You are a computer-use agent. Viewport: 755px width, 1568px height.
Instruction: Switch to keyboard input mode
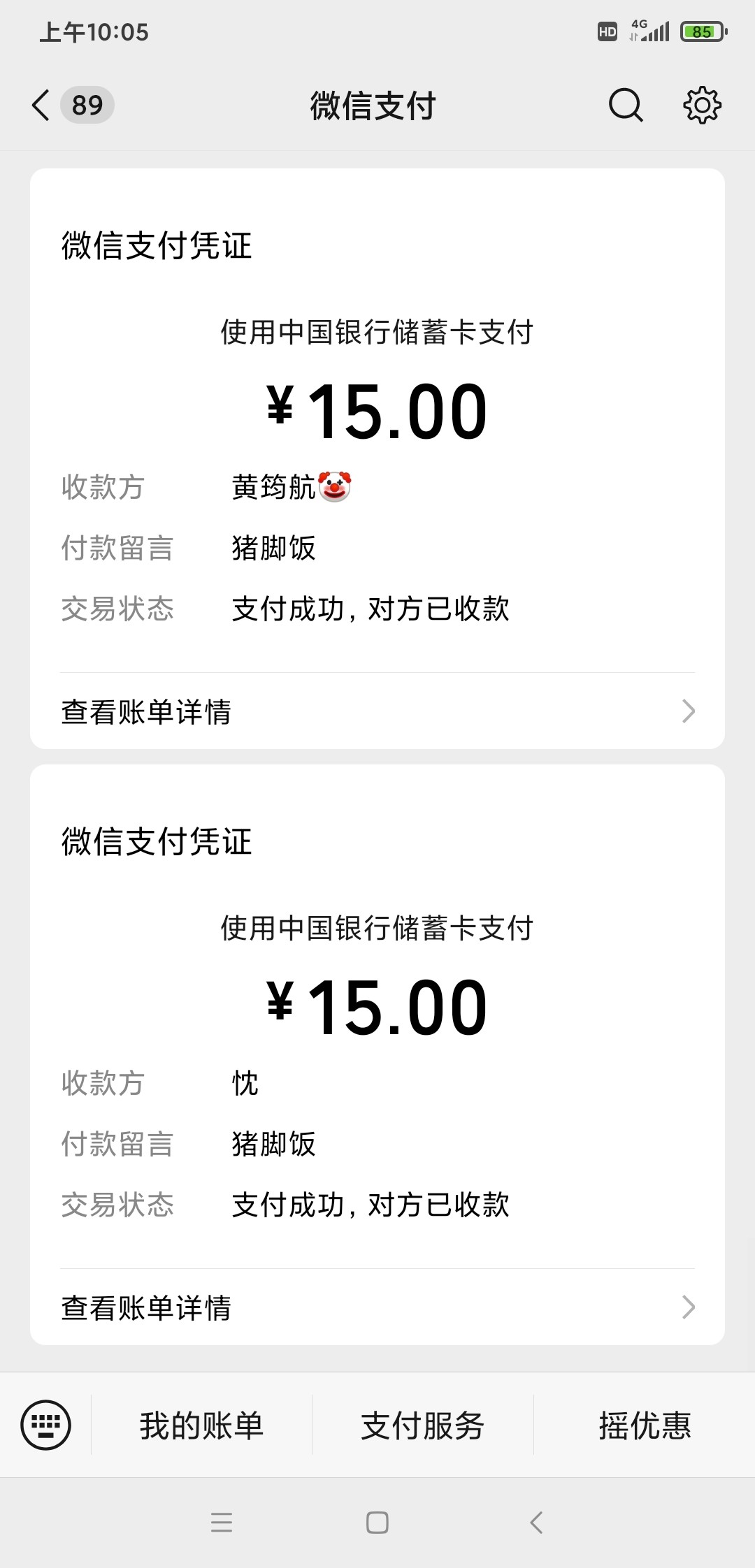point(46,1425)
